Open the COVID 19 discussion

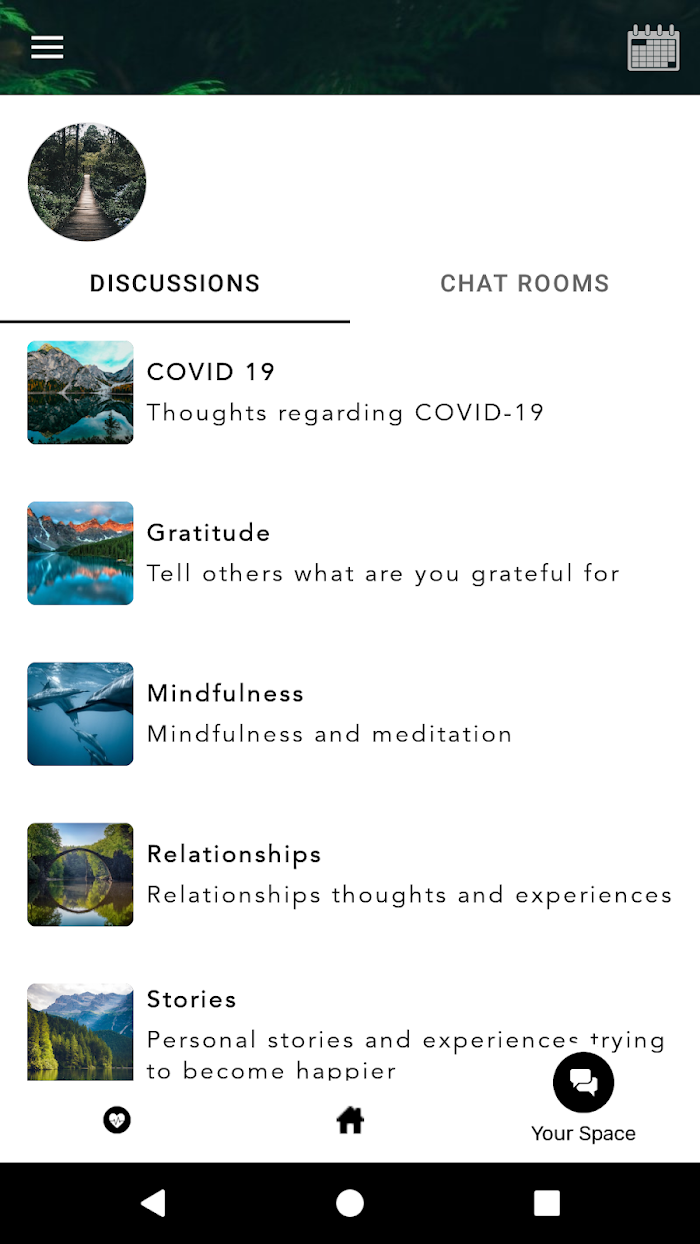coord(350,392)
